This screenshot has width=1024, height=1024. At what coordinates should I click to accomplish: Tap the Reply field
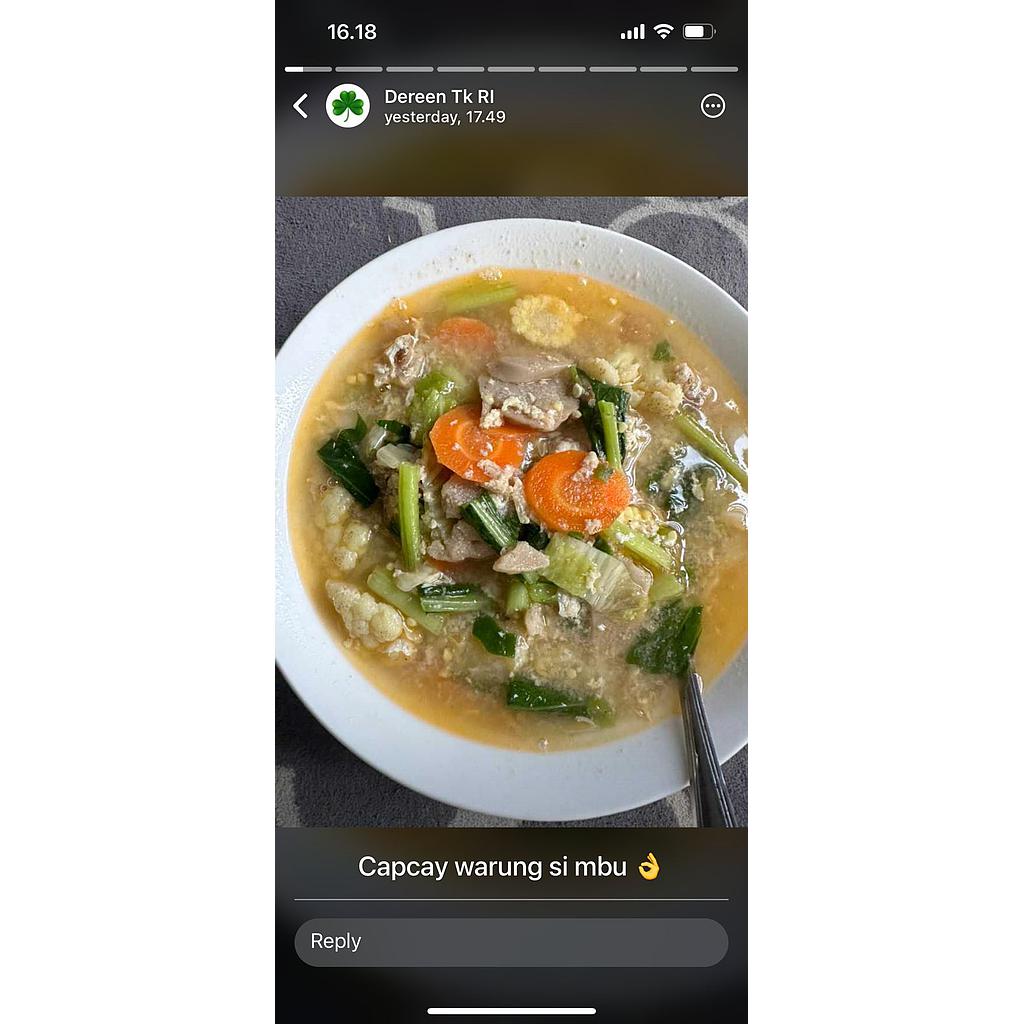pyautogui.click(x=511, y=942)
